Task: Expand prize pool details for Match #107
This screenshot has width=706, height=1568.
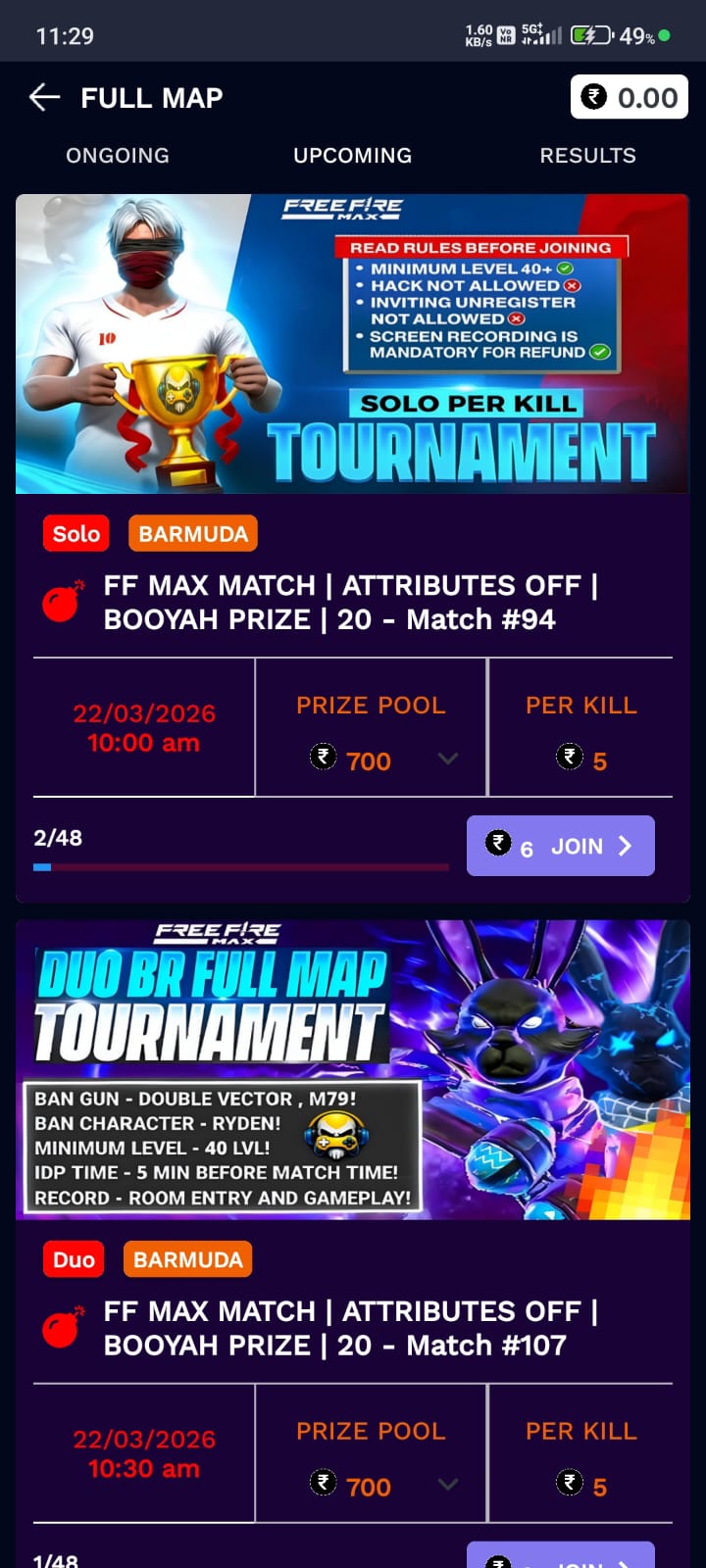Action: coord(447,1485)
